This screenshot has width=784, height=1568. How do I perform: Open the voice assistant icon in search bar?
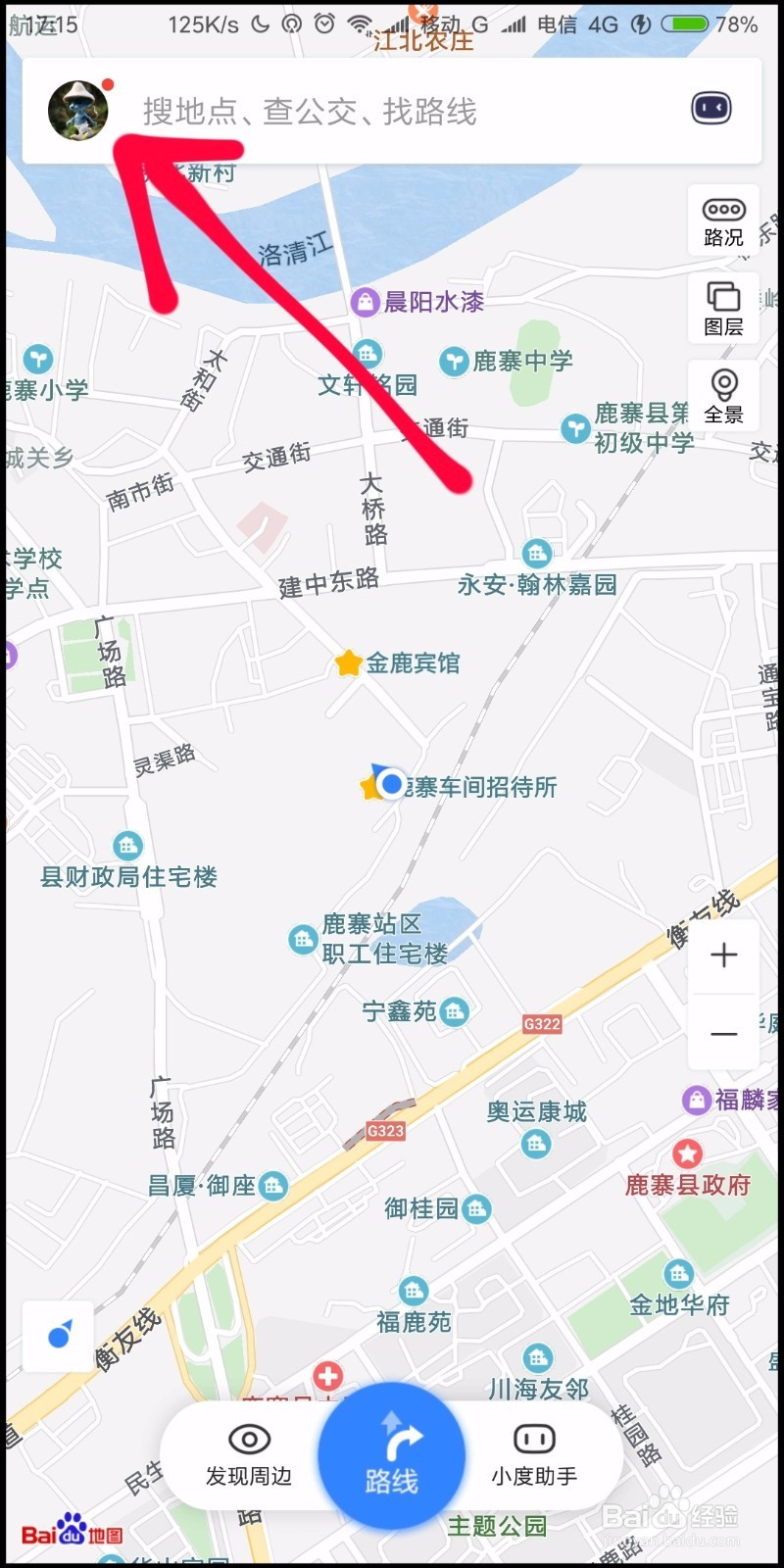pyautogui.click(x=711, y=108)
